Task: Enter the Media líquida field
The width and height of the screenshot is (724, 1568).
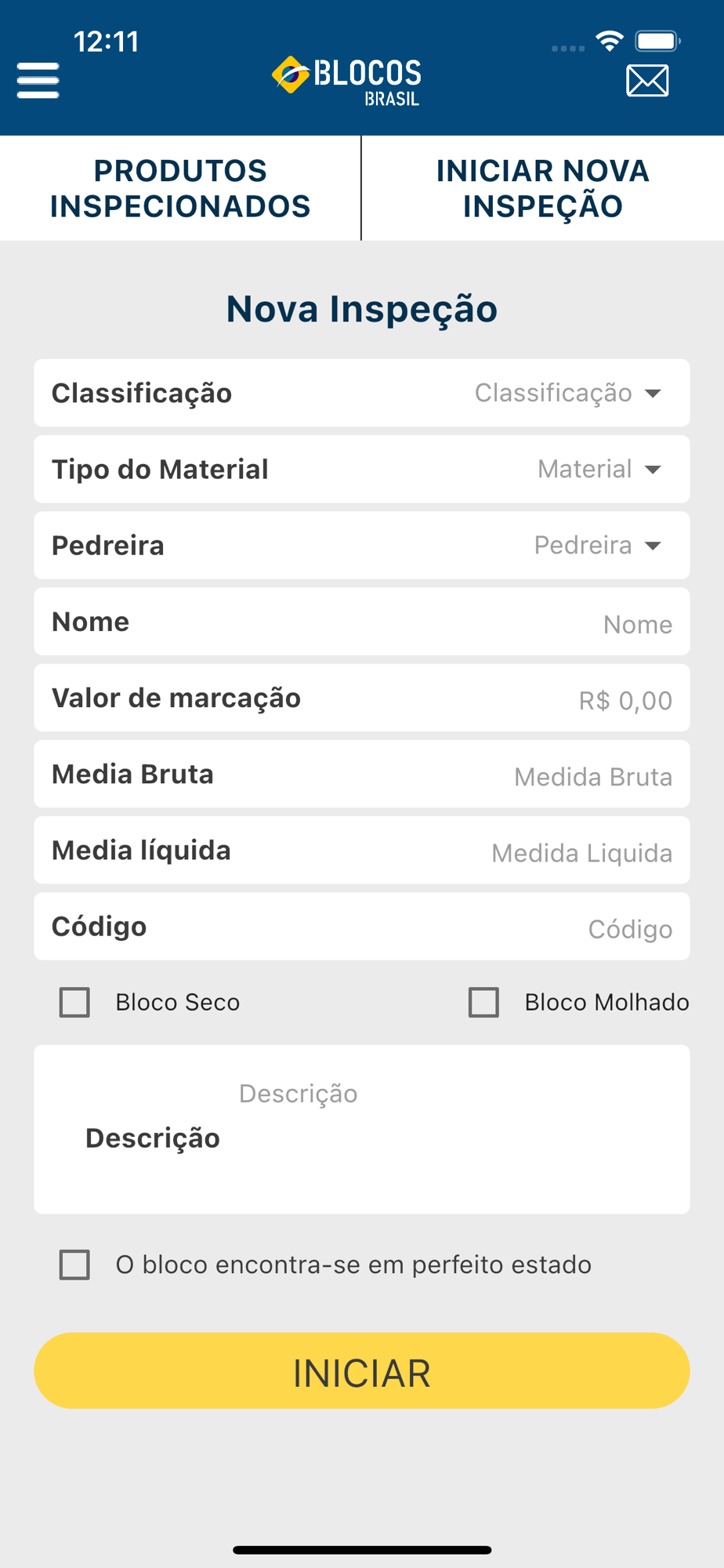Action: pyautogui.click(x=362, y=850)
